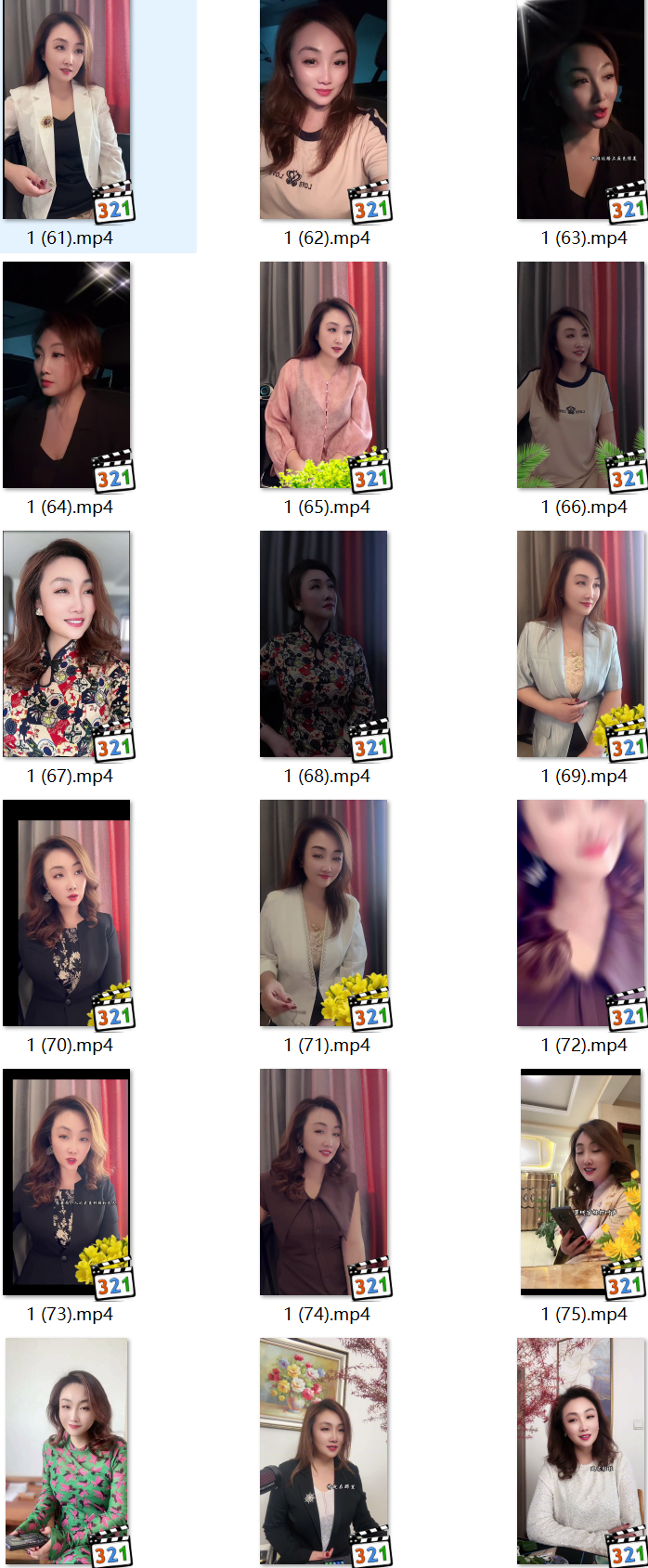Open the video 1 (70).mp4
This screenshot has height=1568, width=648.
click(x=67, y=913)
